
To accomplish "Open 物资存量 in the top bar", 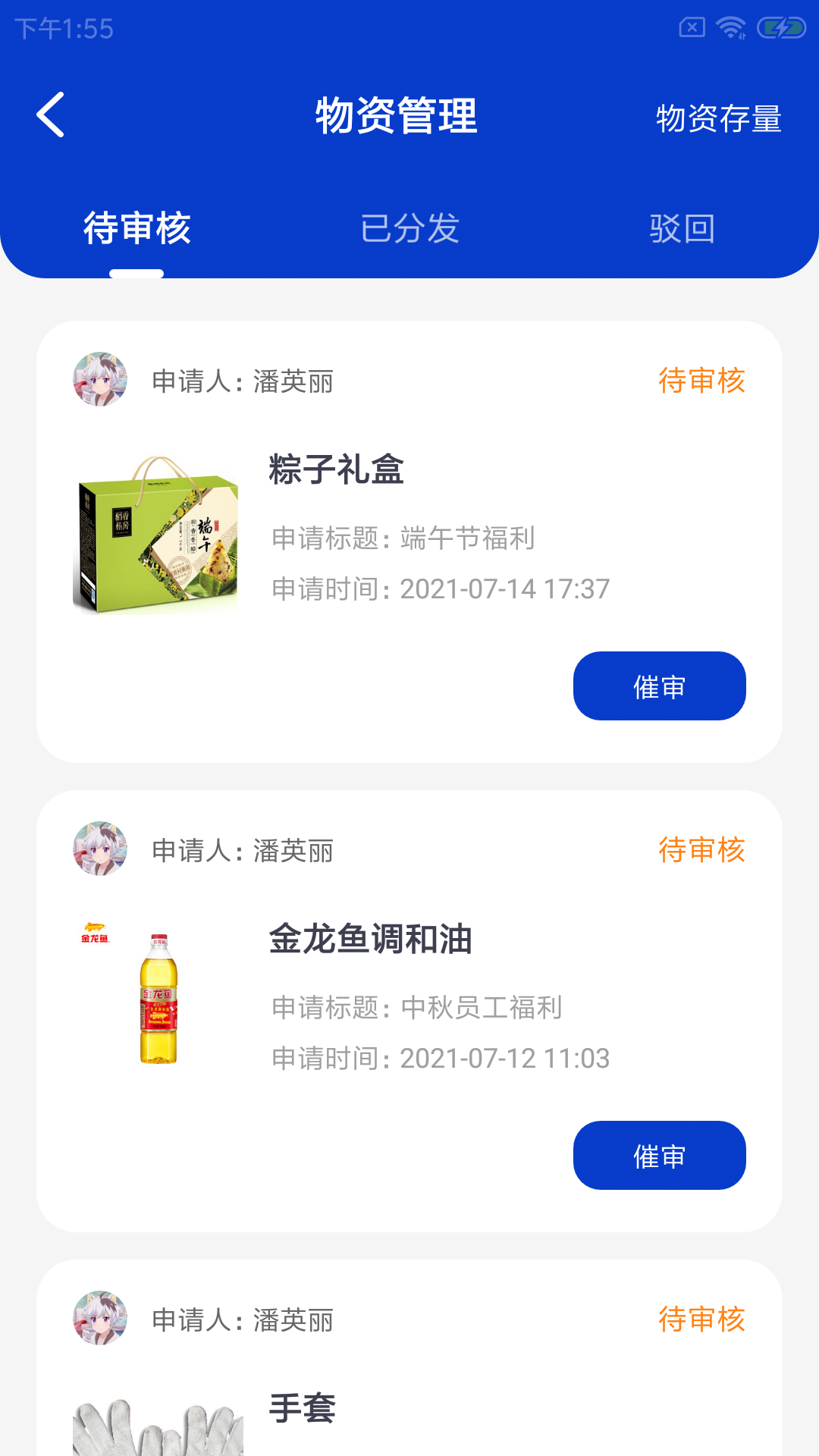I will pyautogui.click(x=719, y=119).
